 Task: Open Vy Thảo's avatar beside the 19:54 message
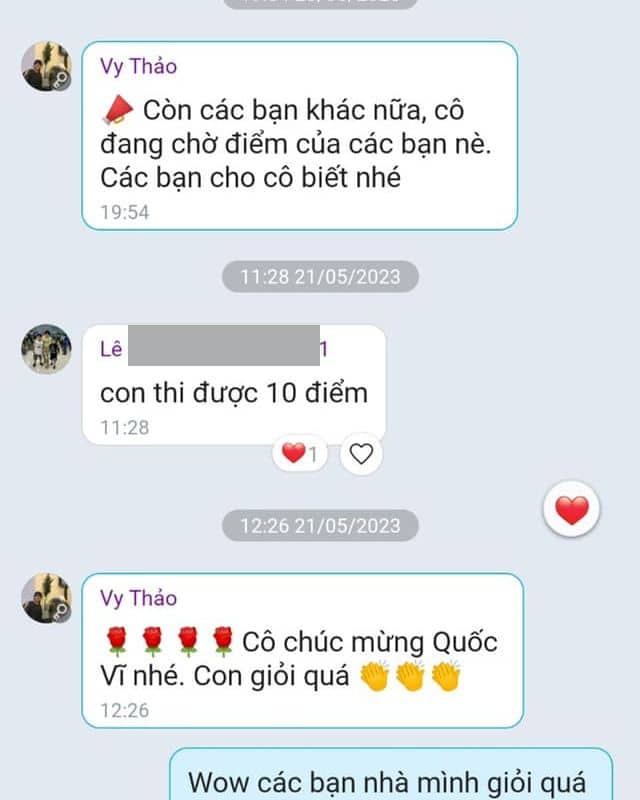(x=46, y=67)
